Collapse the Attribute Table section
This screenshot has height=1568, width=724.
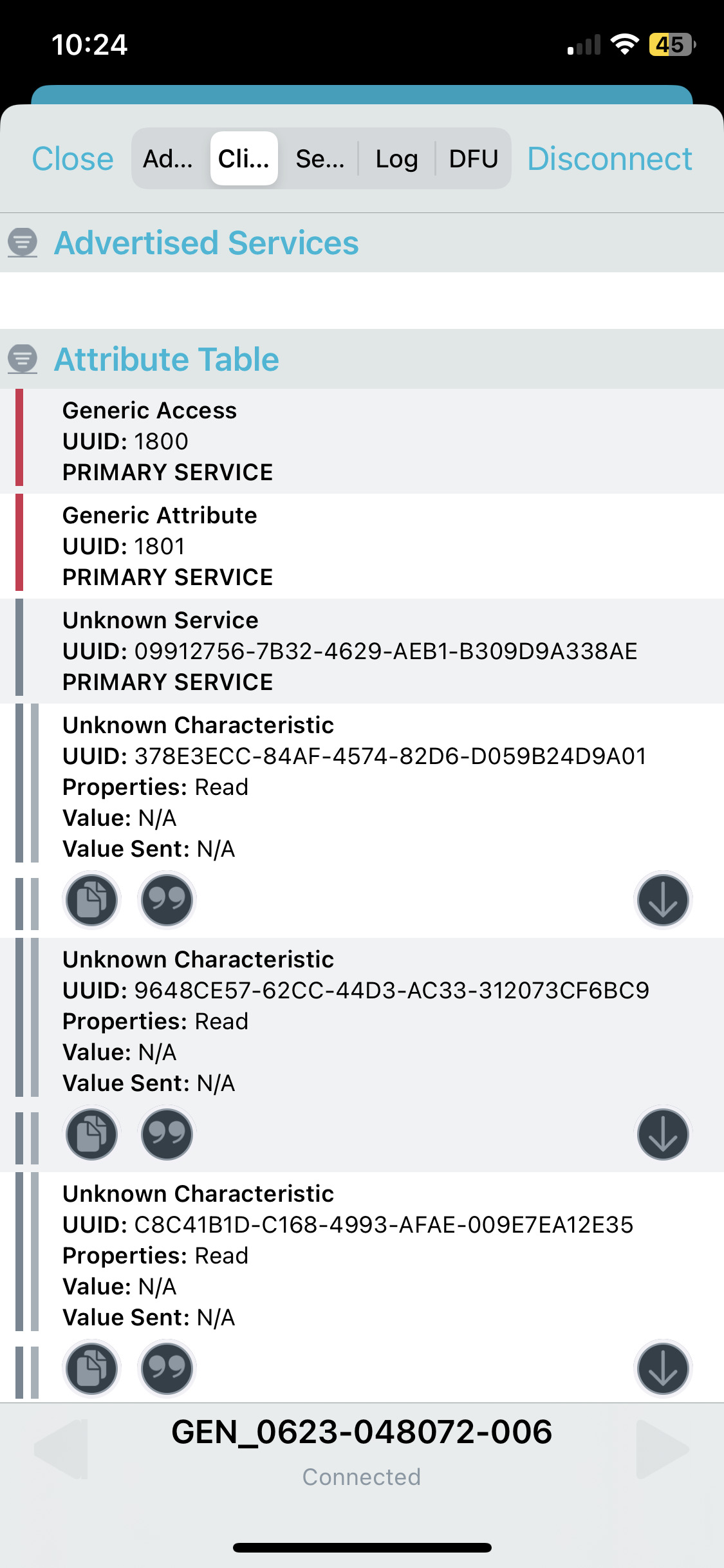pyautogui.click(x=23, y=359)
